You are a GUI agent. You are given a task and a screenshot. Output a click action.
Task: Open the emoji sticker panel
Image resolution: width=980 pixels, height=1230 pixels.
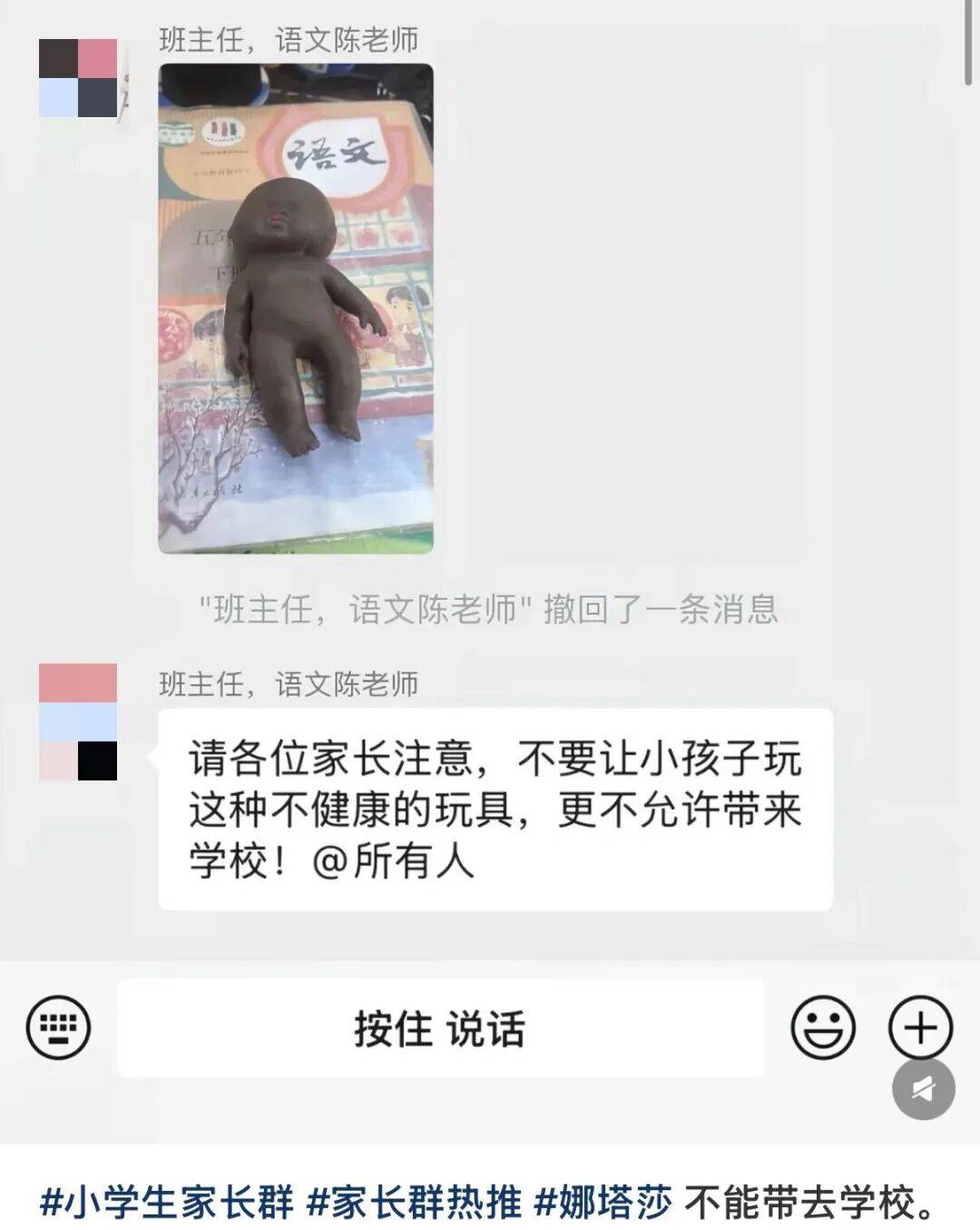click(x=823, y=1028)
